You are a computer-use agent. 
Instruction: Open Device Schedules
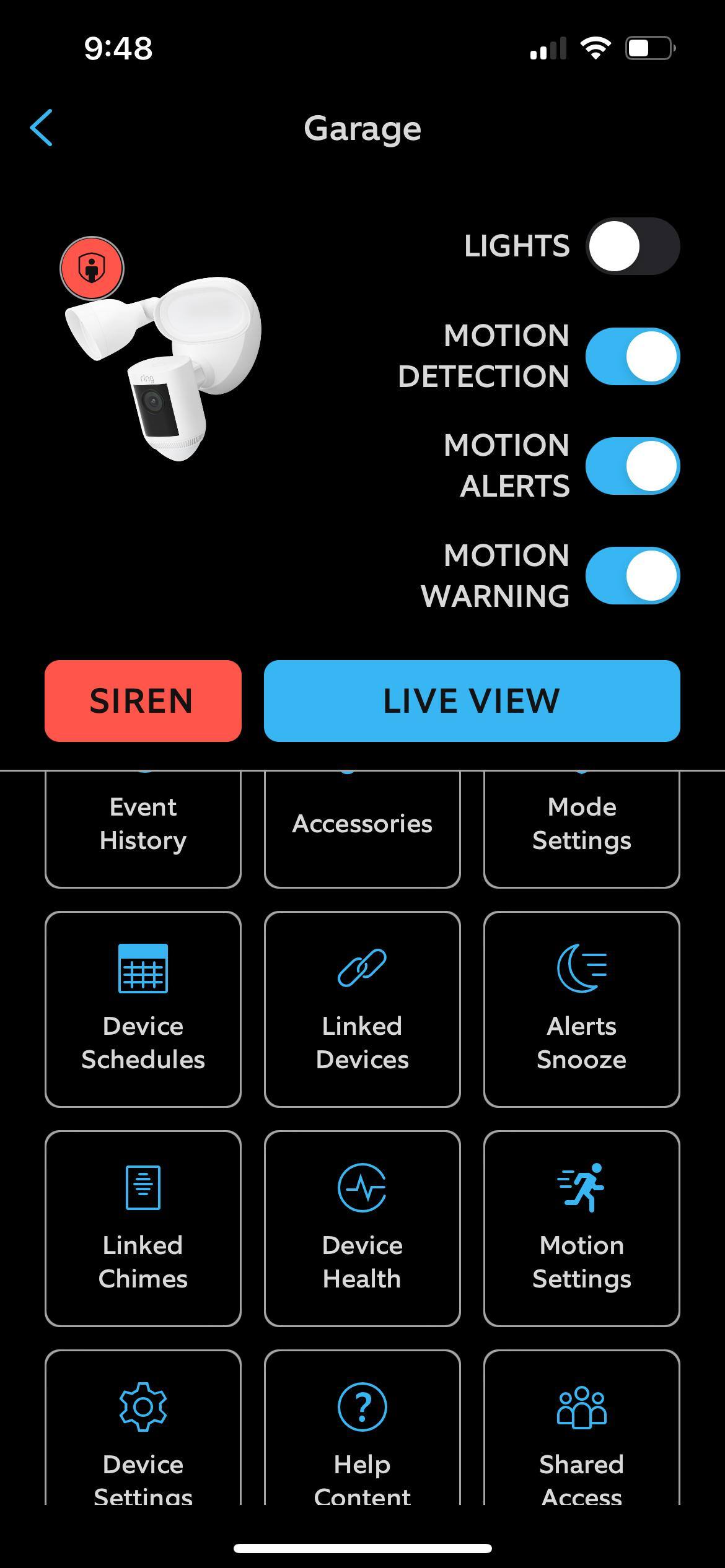143,1009
